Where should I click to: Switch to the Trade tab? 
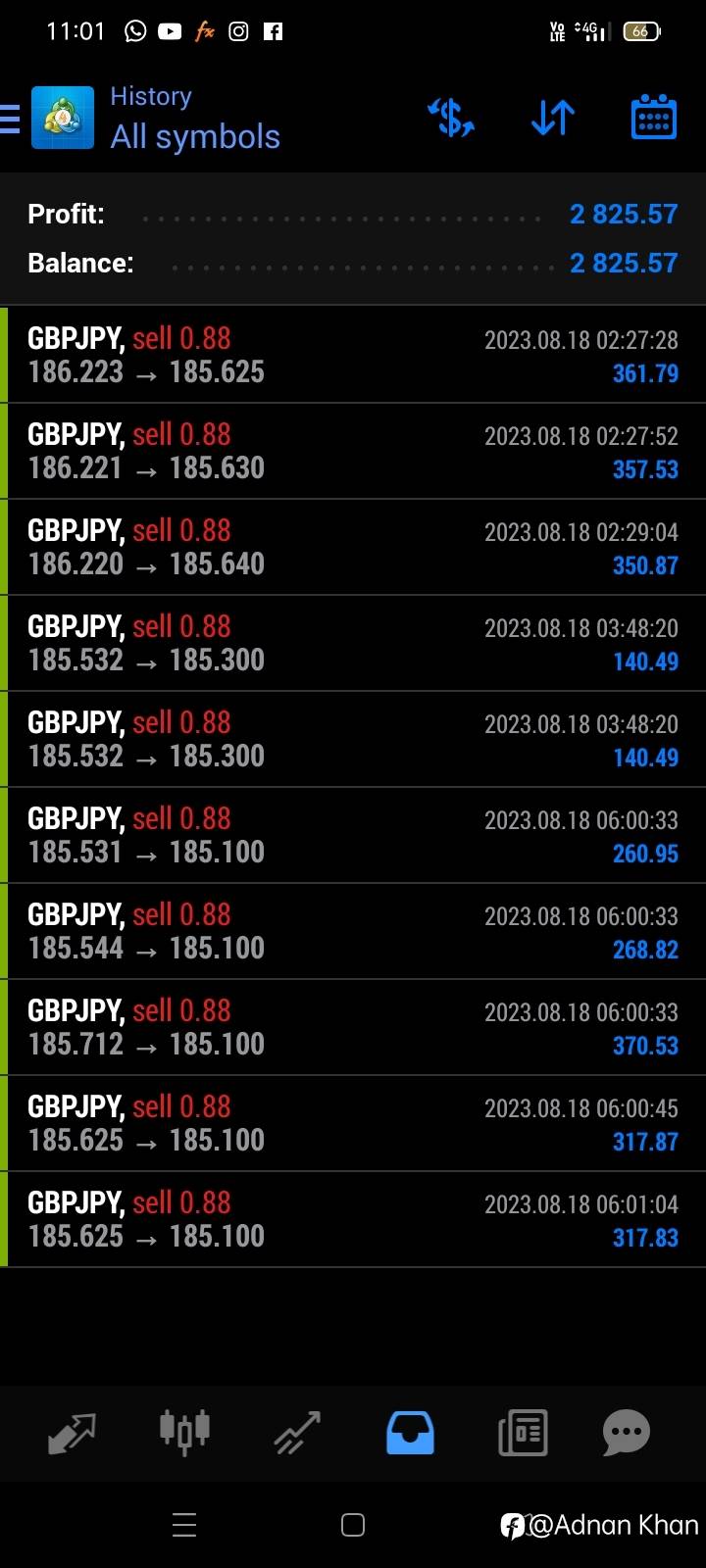tap(297, 1433)
